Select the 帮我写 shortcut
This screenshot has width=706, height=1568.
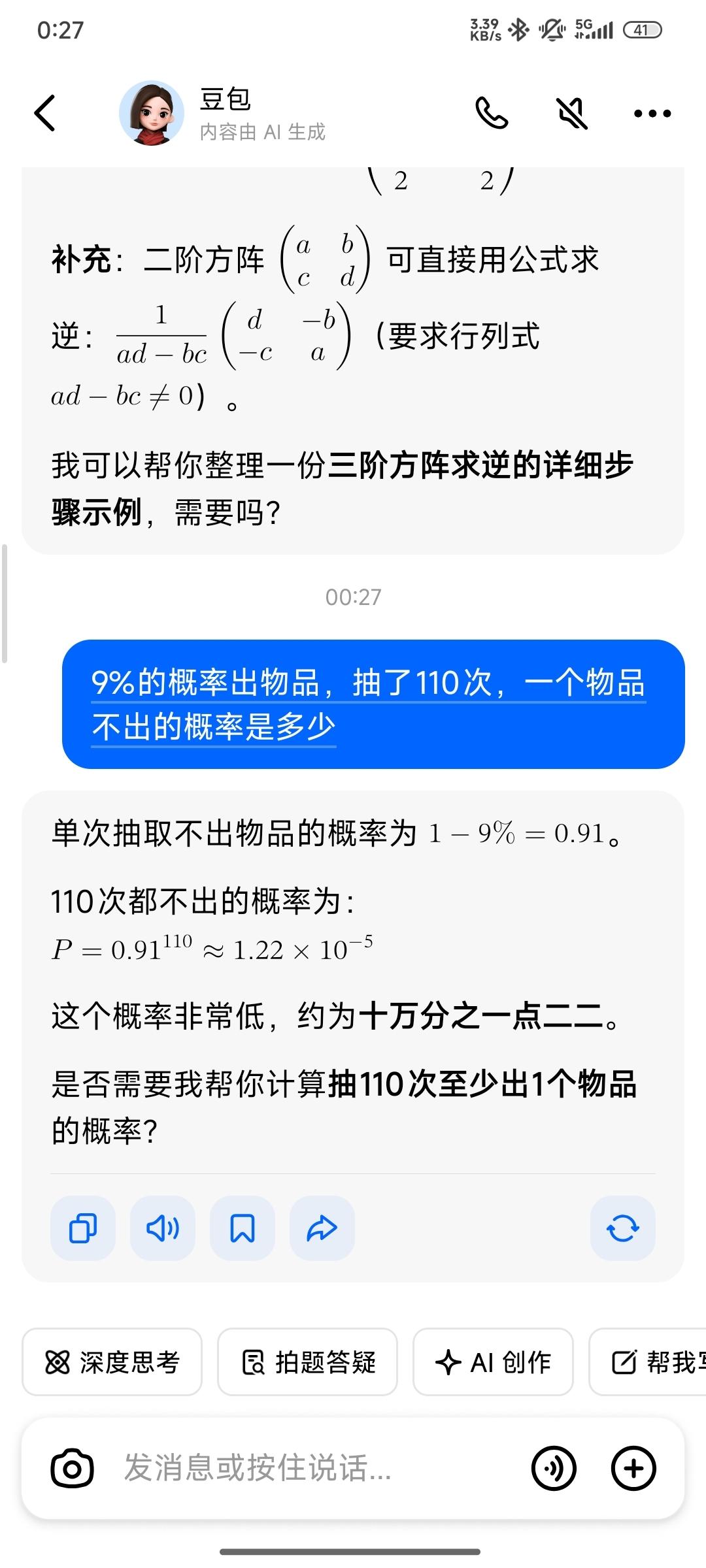point(660,1362)
